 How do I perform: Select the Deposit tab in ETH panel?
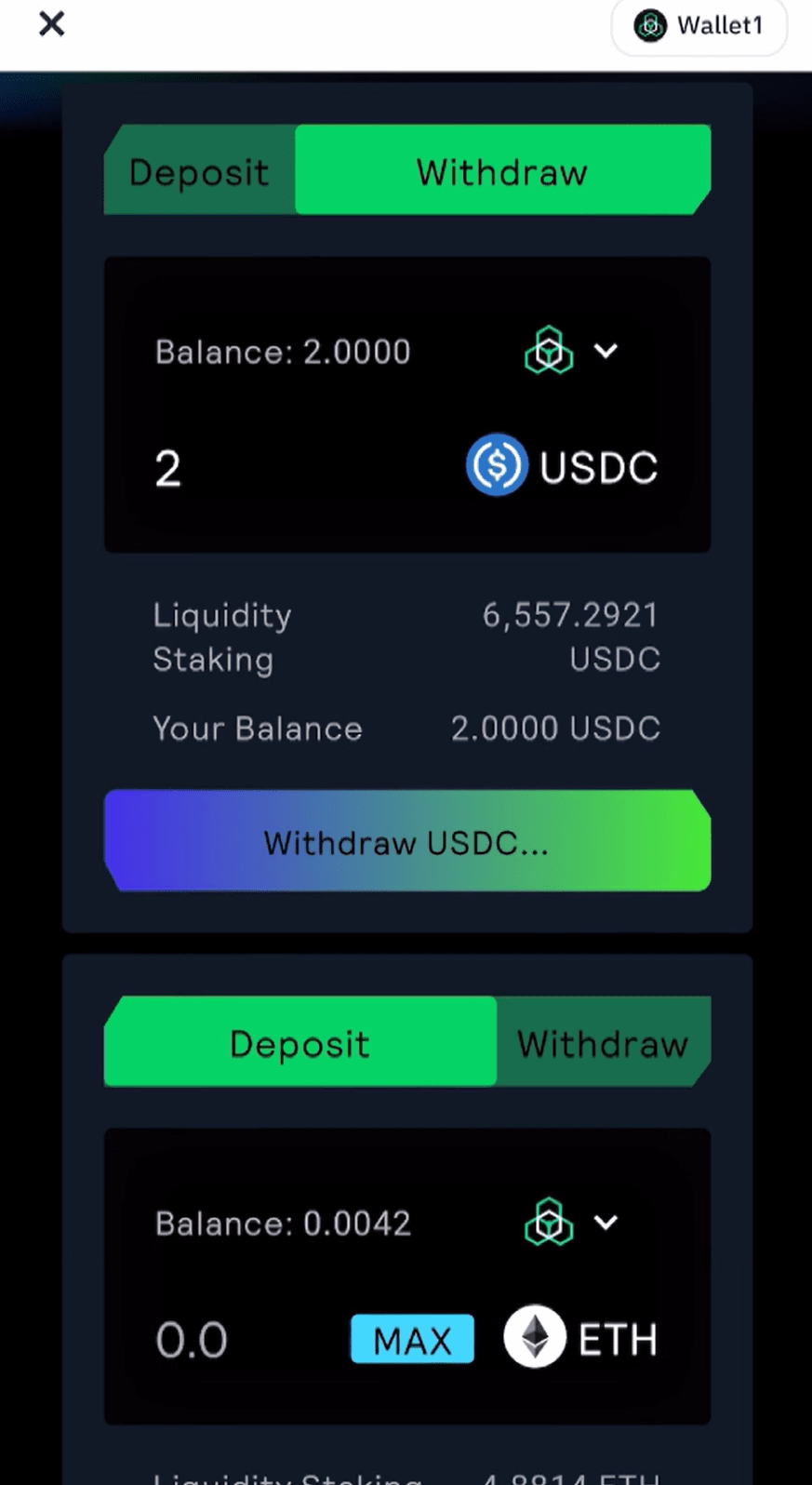(x=300, y=1043)
